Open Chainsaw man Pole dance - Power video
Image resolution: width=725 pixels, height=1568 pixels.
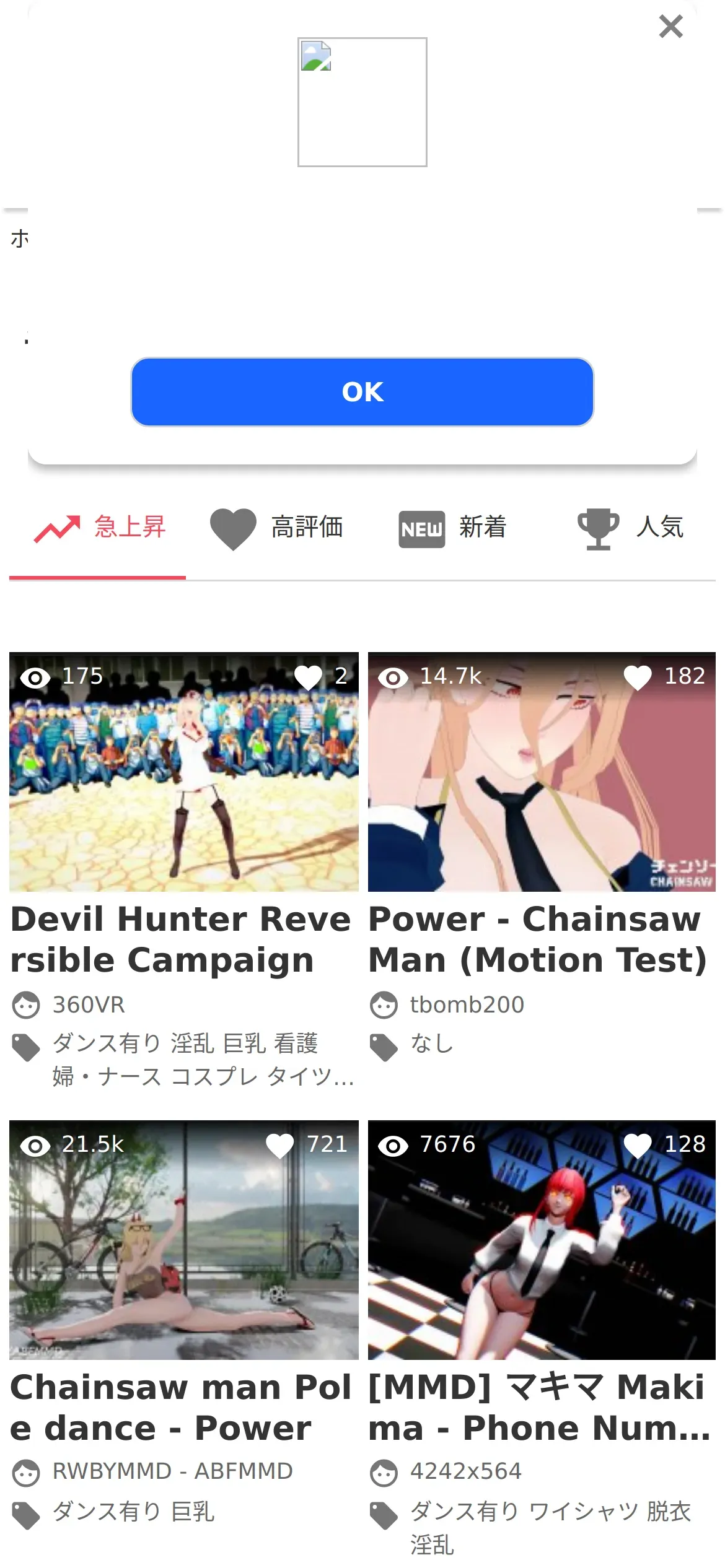pyautogui.click(x=183, y=1240)
